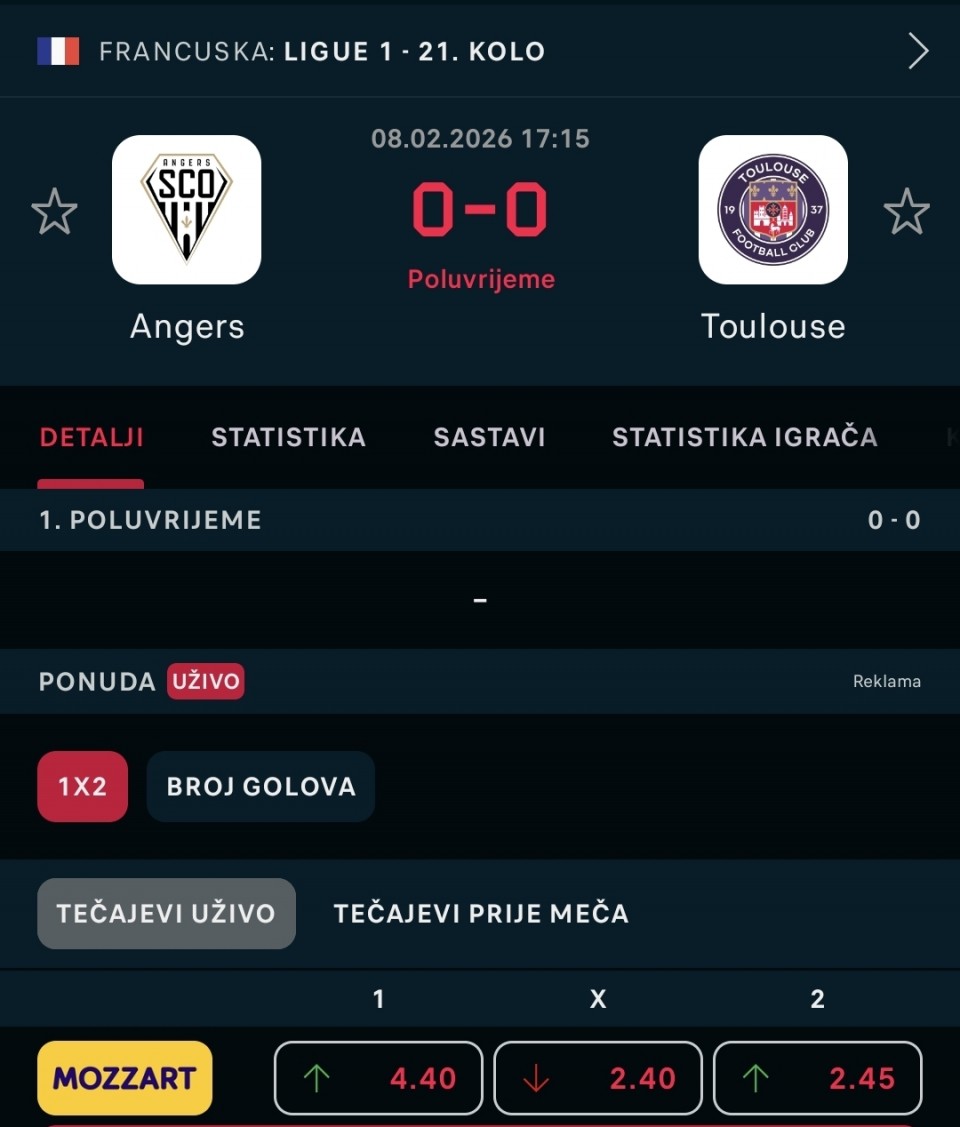Viewport: 960px width, 1127px height.
Task: Select the Detalji tab
Action: (x=91, y=437)
